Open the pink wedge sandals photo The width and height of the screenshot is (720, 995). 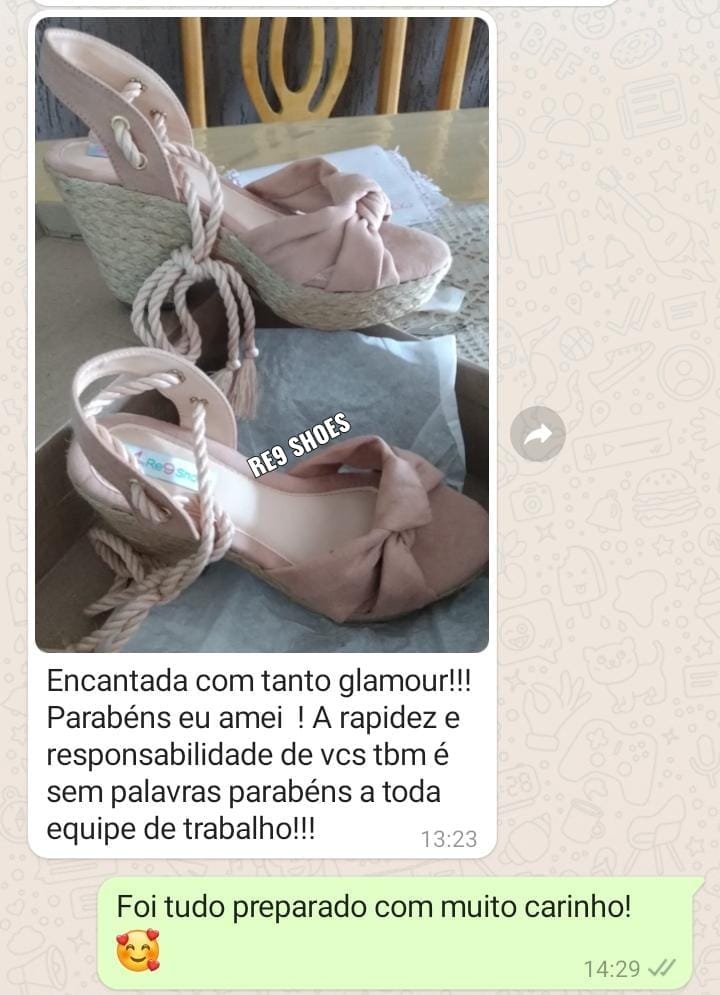262,335
